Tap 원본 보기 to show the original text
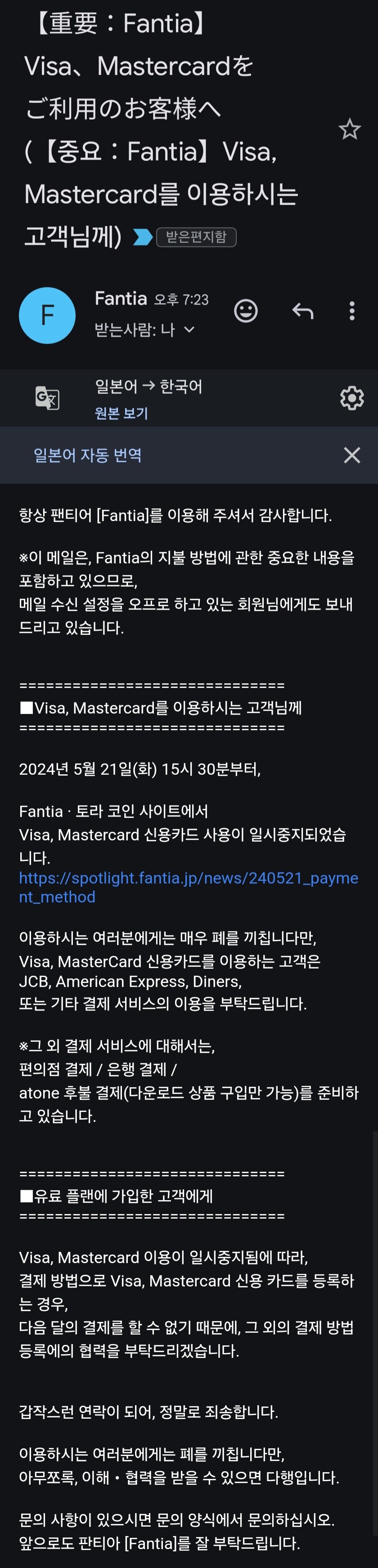 pyautogui.click(x=121, y=413)
